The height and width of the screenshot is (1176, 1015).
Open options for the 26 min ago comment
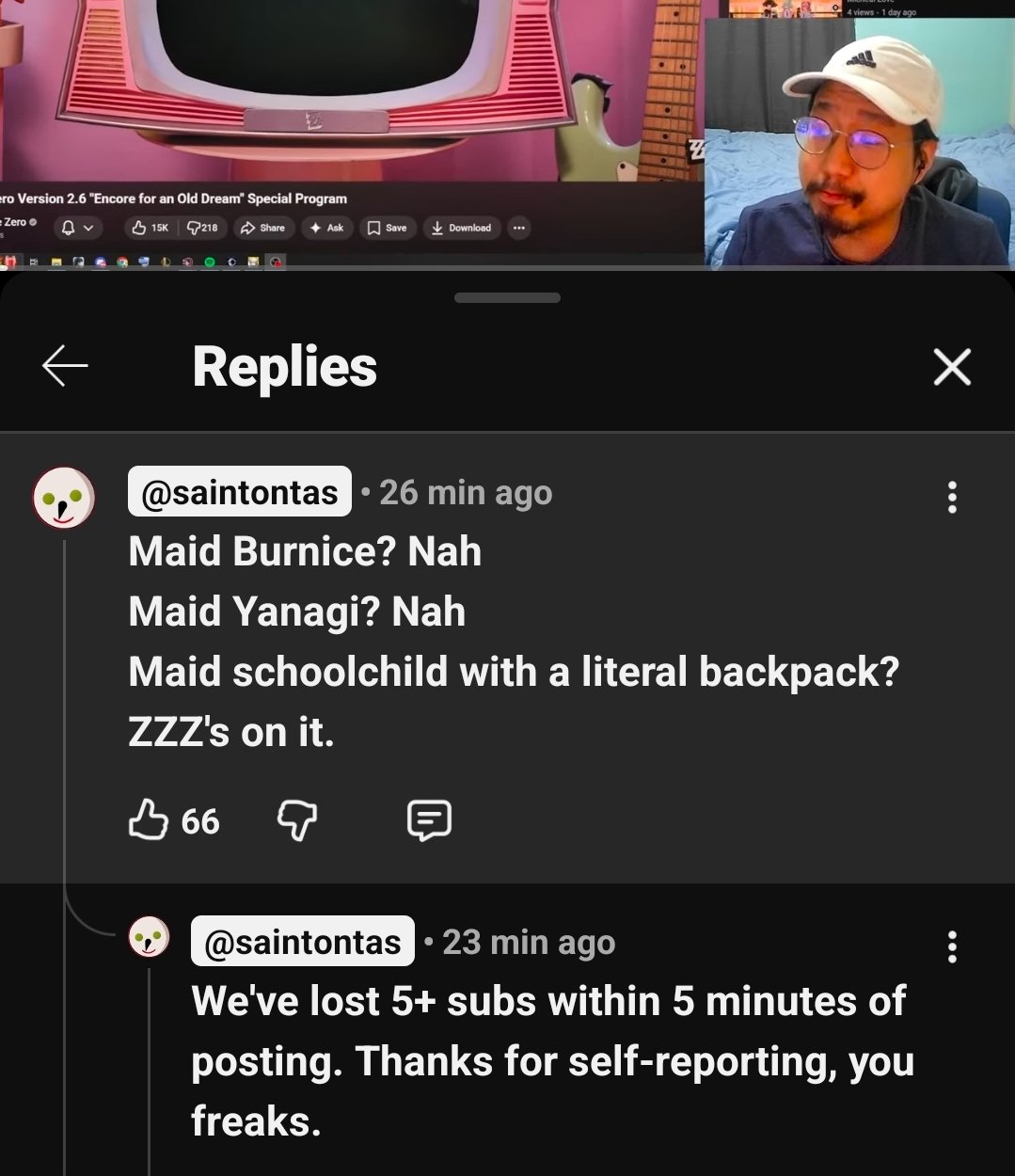coord(952,498)
